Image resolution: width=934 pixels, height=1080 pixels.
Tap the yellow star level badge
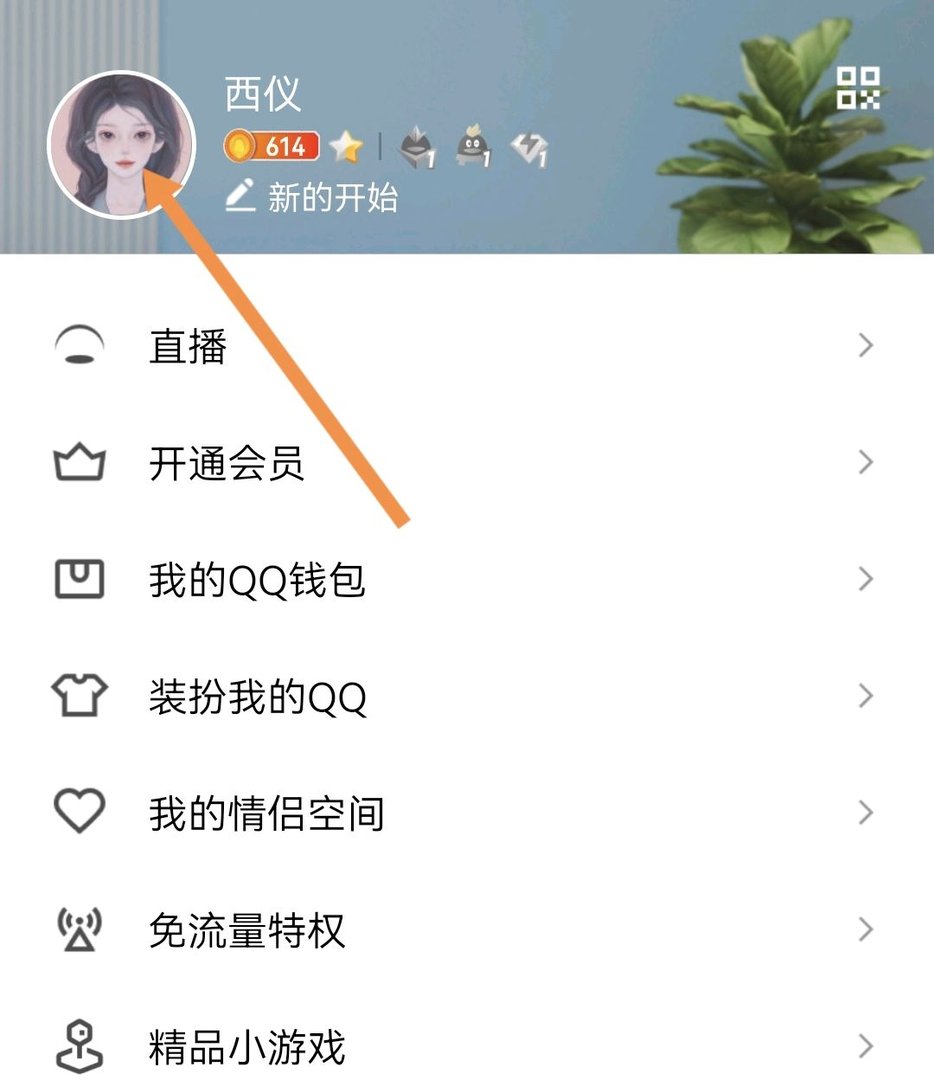tap(345, 146)
